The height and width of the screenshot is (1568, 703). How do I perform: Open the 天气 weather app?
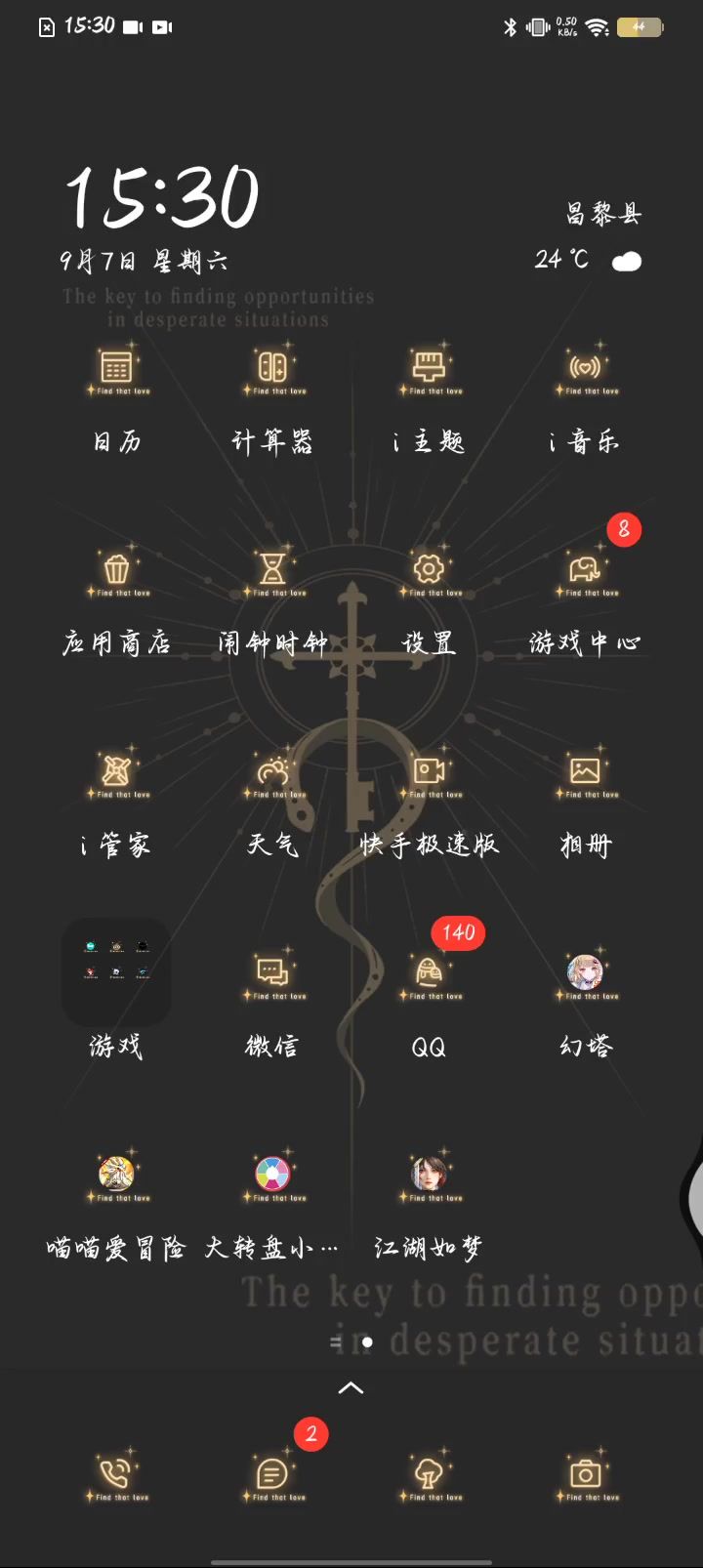(x=272, y=772)
